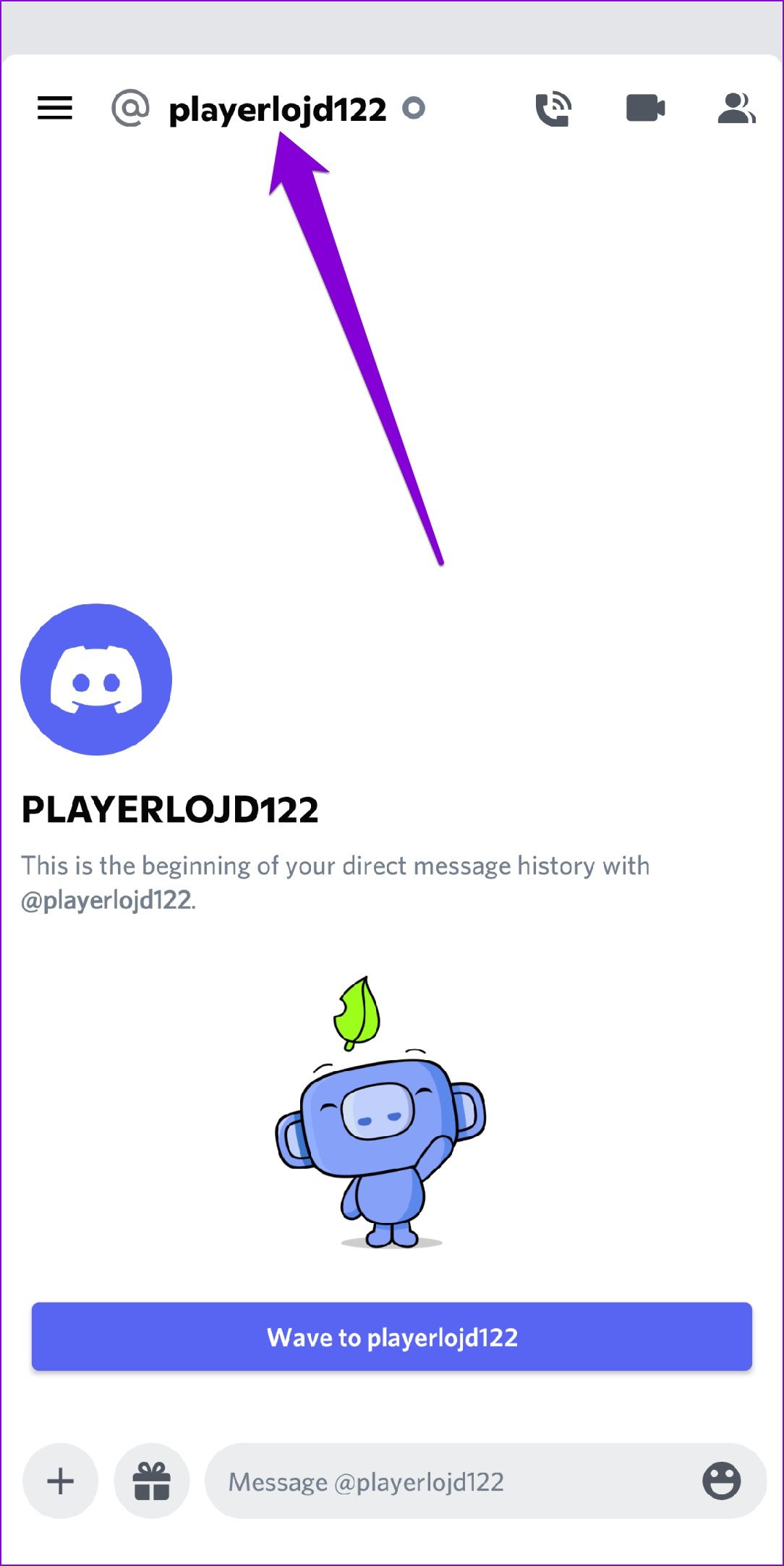Start a video call
The height and width of the screenshot is (1566, 784).
coord(645,109)
